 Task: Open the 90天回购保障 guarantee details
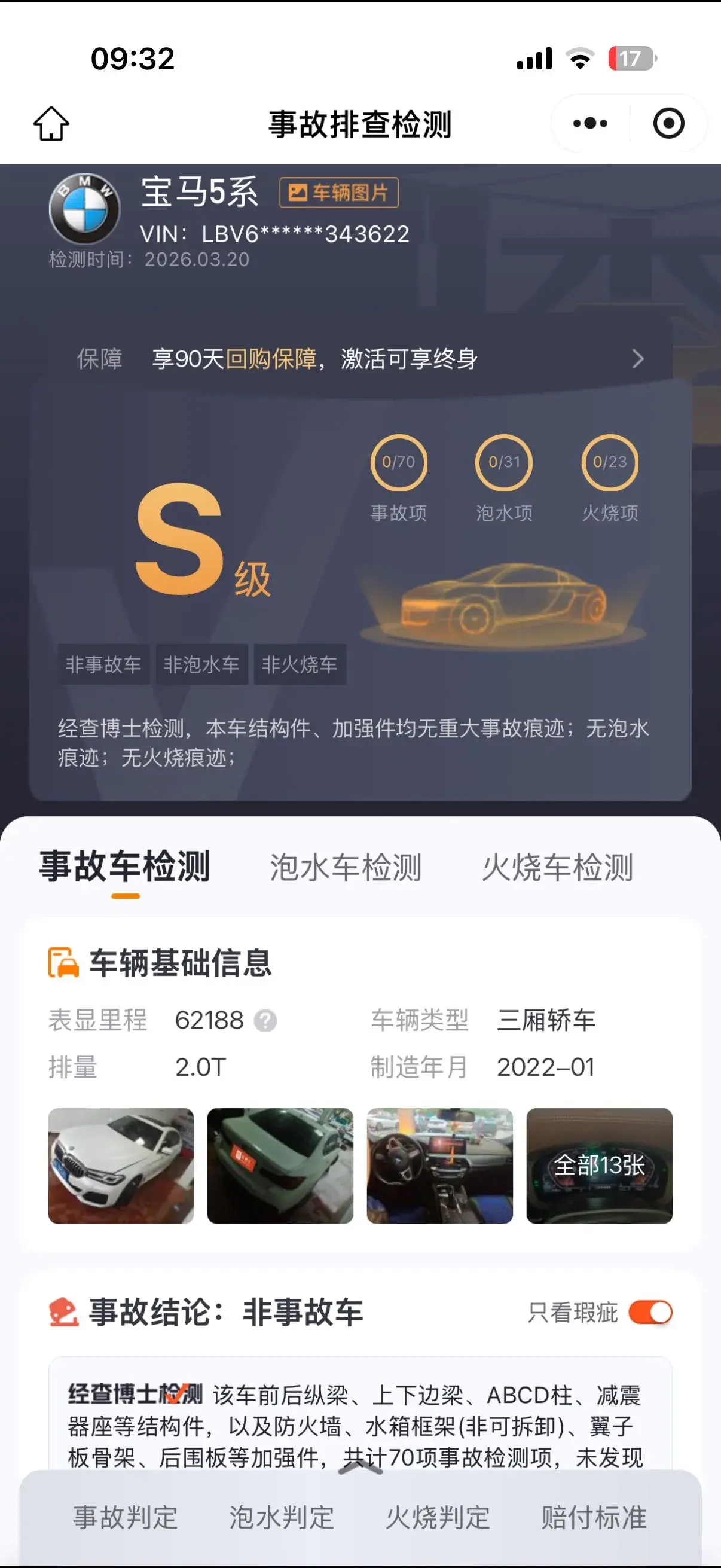[x=359, y=359]
